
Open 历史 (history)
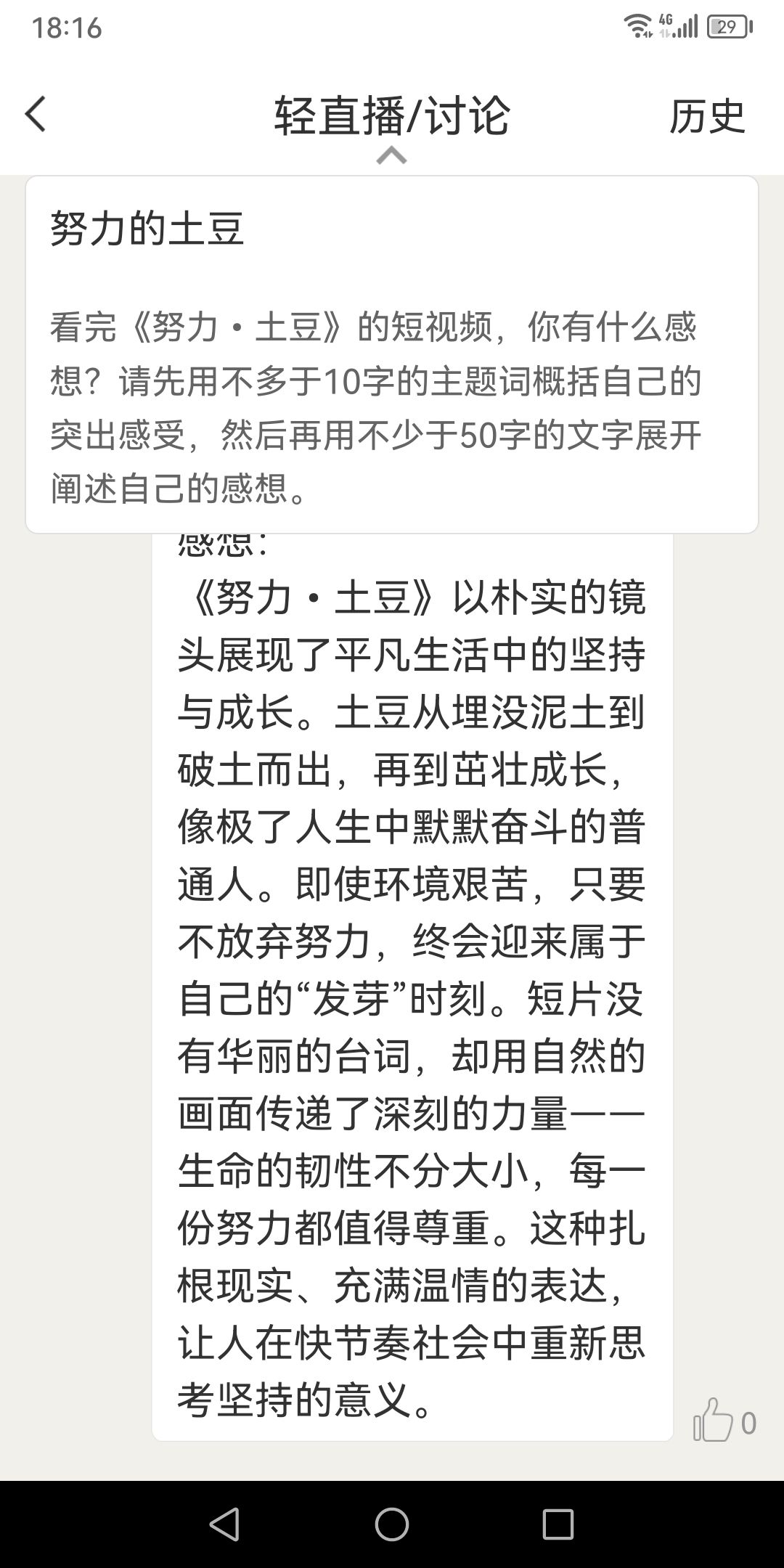pos(706,116)
